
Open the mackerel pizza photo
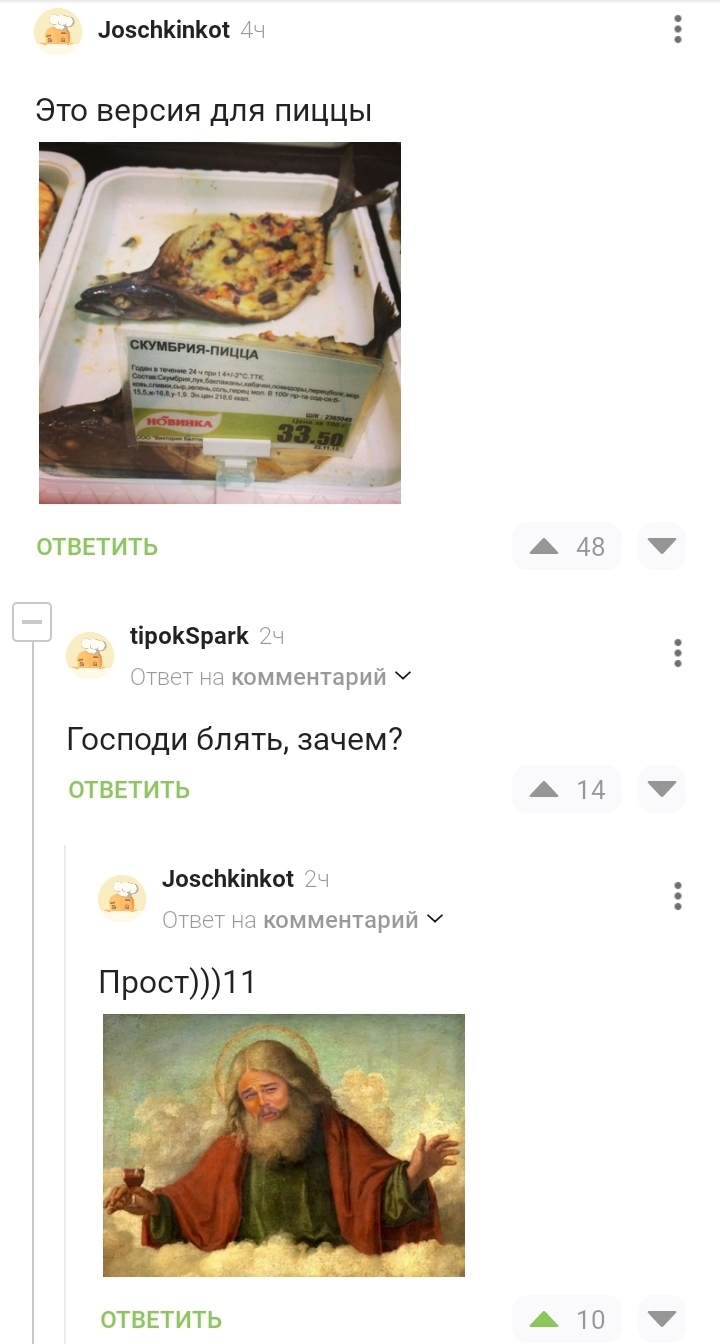tap(220, 322)
